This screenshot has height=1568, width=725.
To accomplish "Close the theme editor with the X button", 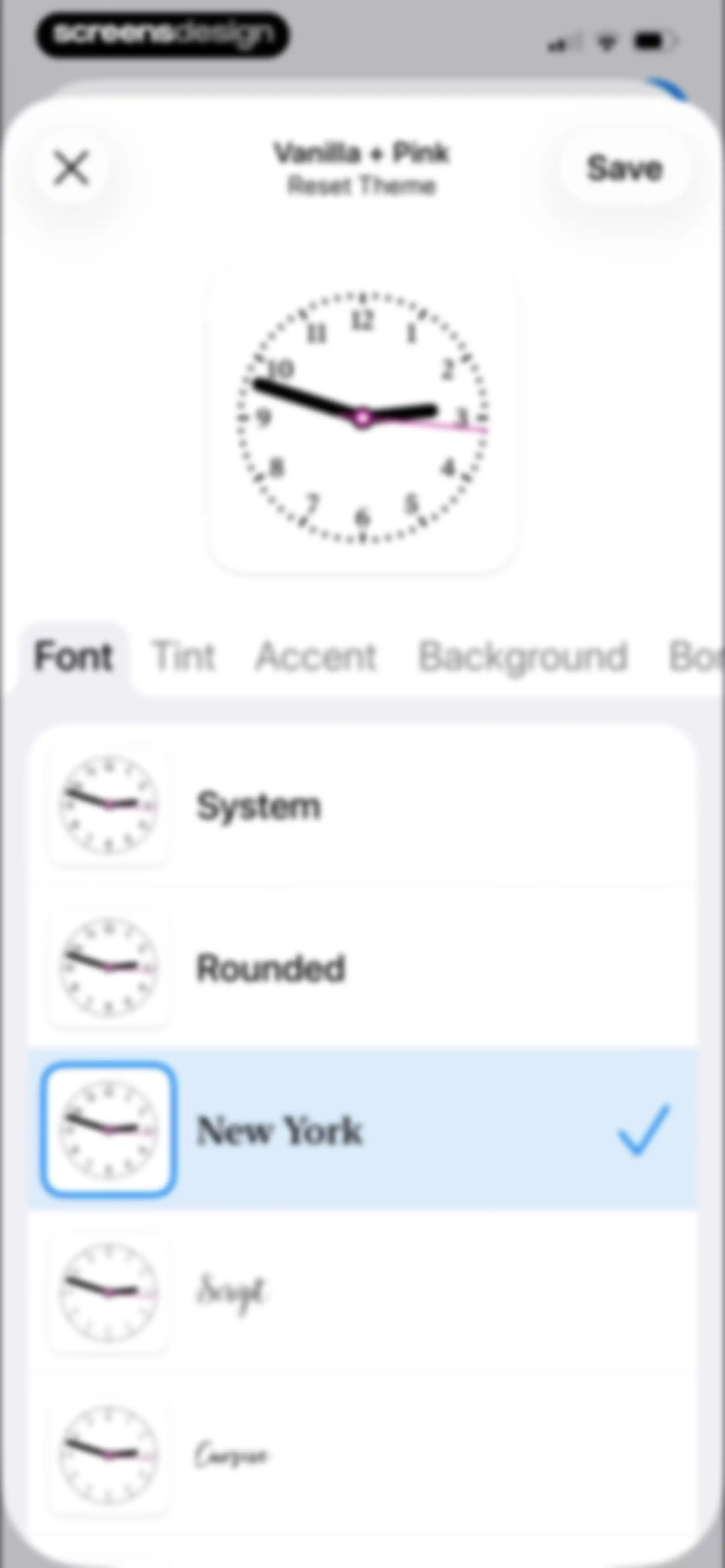I will 72,168.
